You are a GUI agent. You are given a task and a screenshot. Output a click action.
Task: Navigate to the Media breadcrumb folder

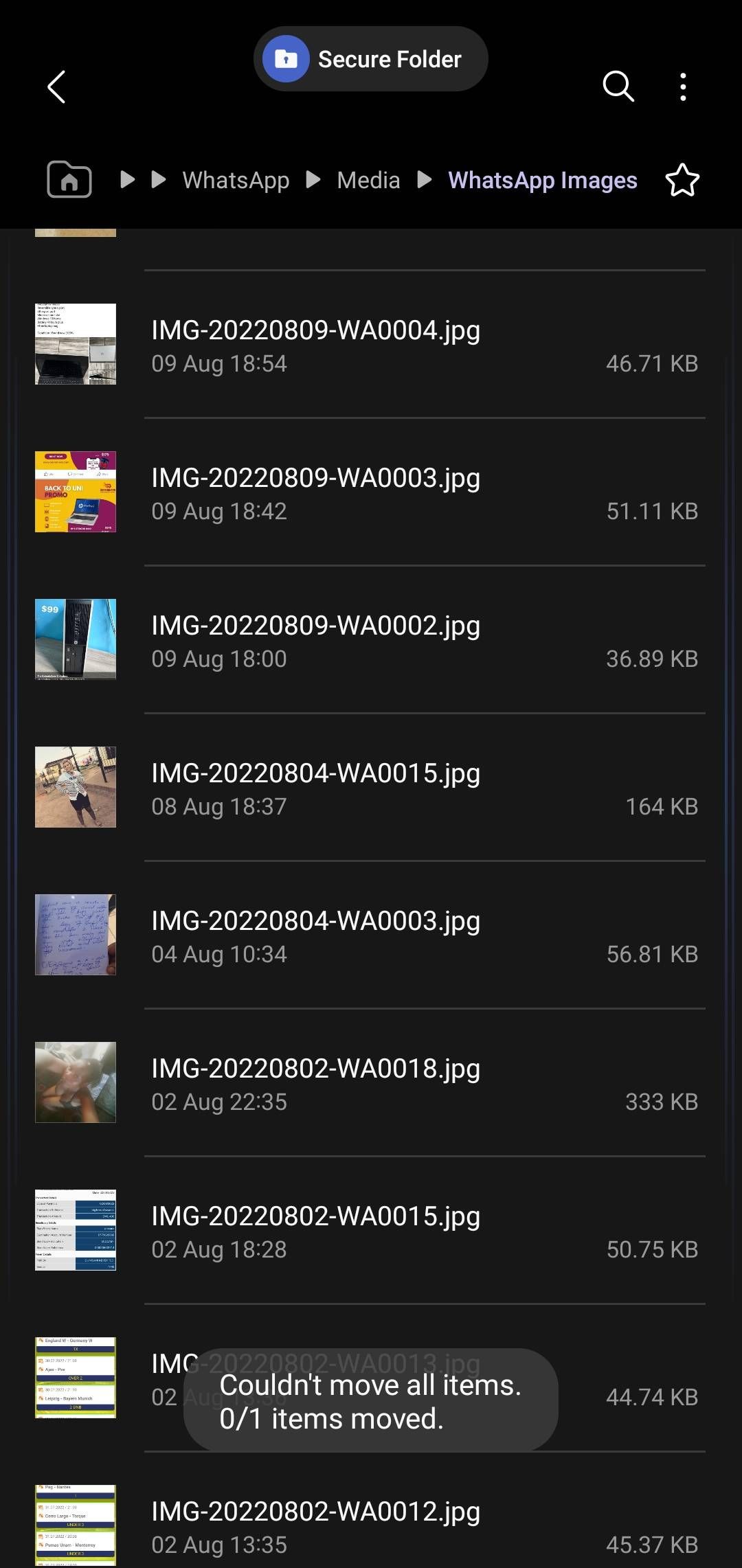[368, 179]
